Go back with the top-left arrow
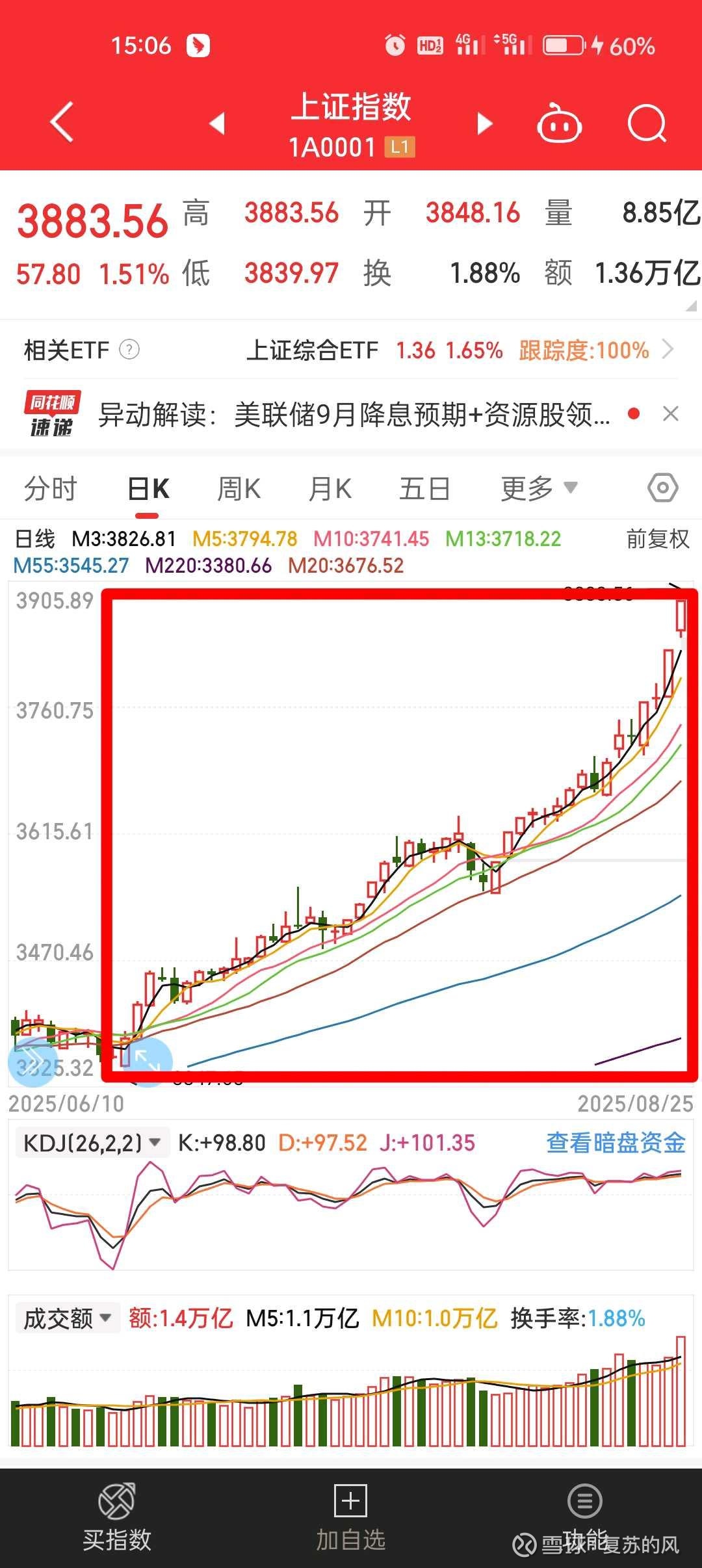The height and width of the screenshot is (1568, 702). tap(62, 122)
